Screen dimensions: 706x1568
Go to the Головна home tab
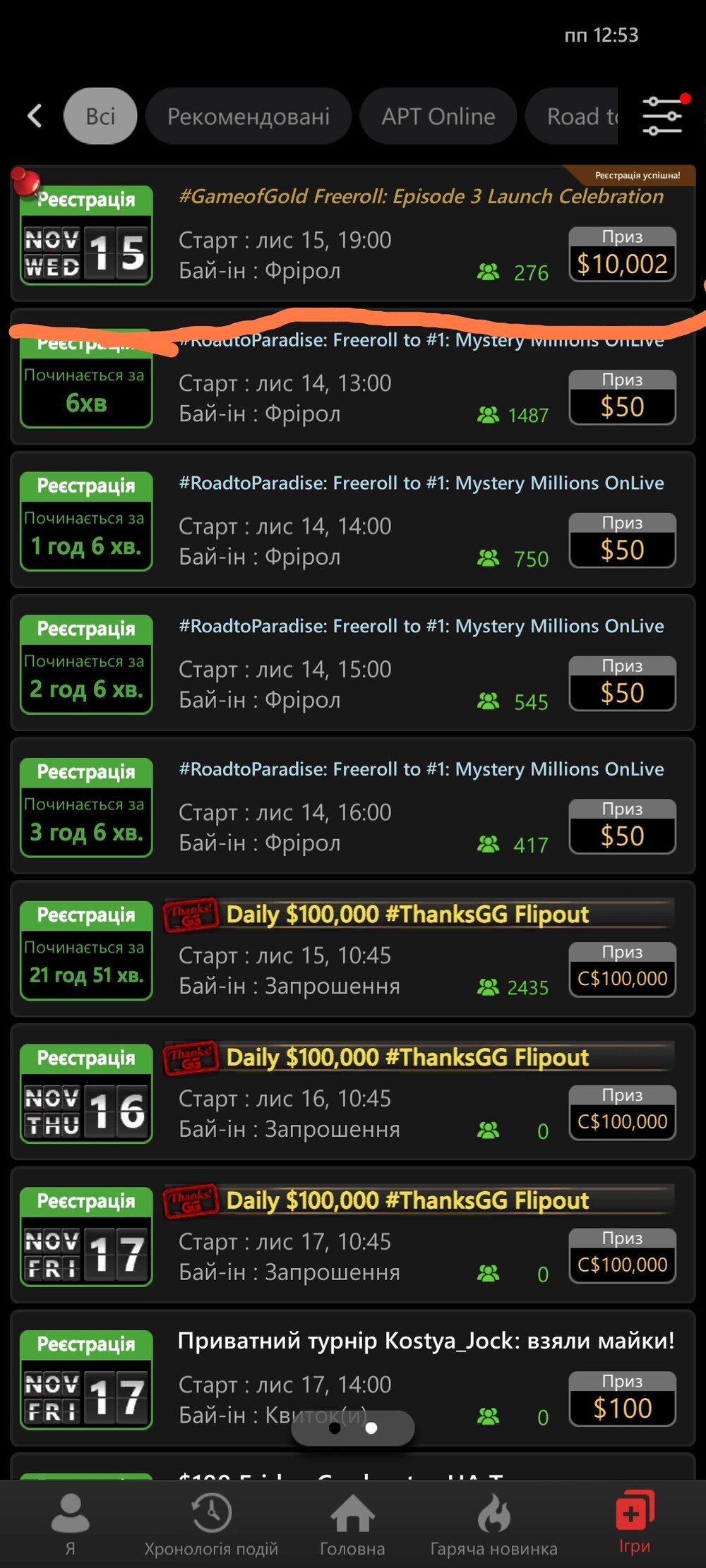point(352,1524)
